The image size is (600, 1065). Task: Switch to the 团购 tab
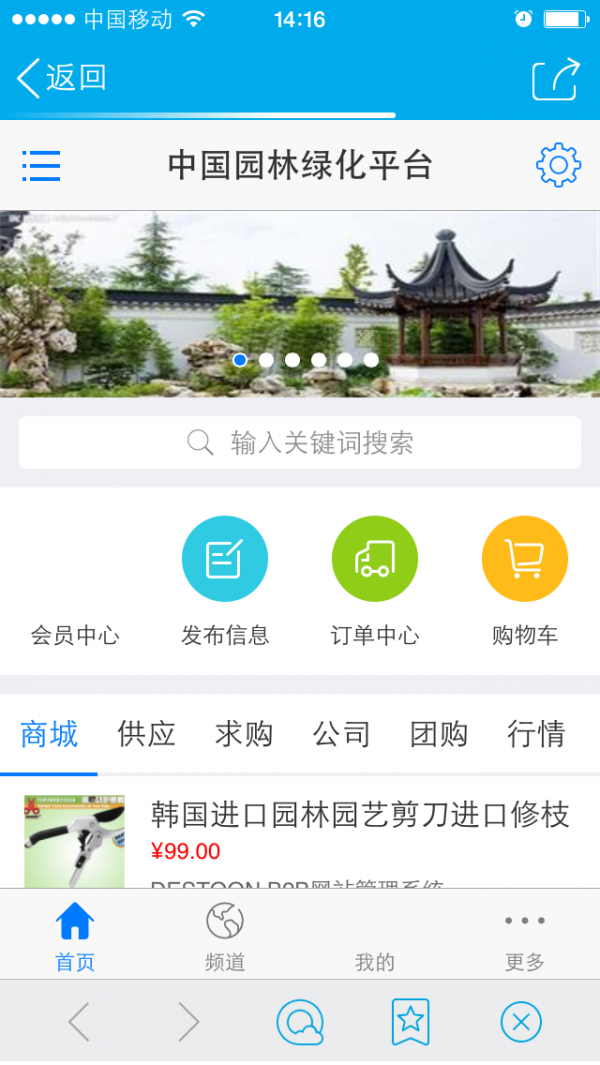pyautogui.click(x=439, y=735)
